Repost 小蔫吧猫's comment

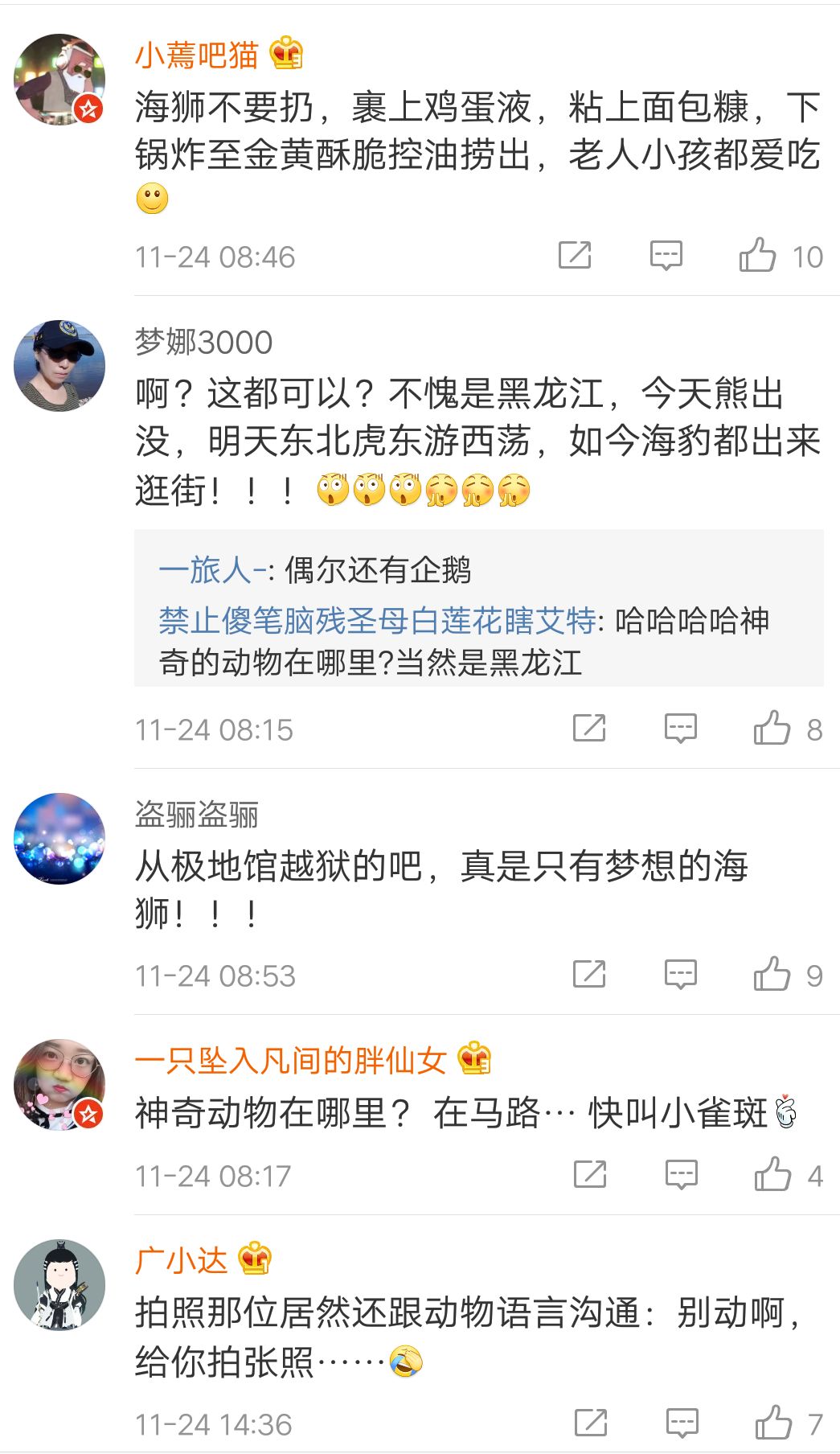tap(575, 256)
